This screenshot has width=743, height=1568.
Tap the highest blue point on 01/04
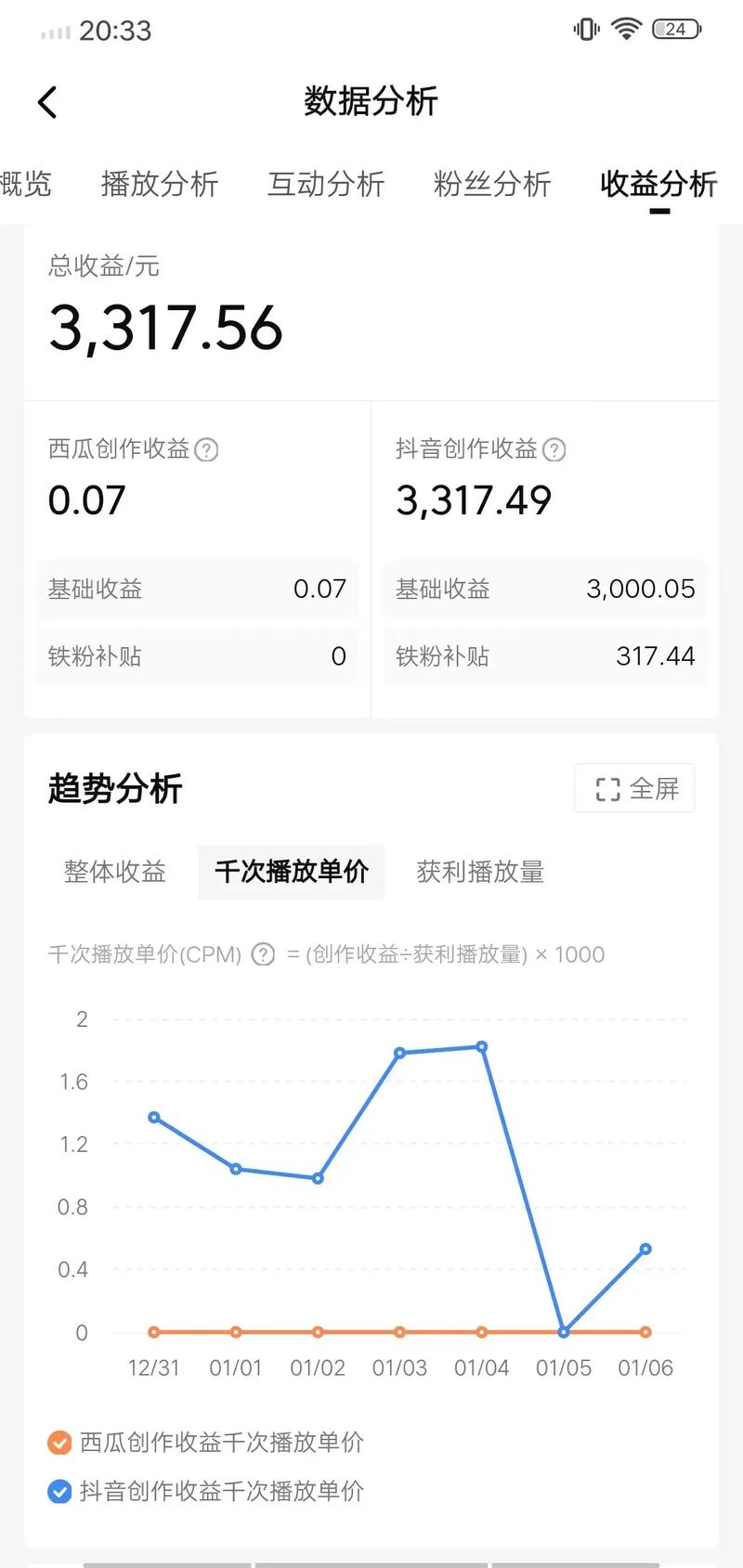click(x=481, y=1047)
